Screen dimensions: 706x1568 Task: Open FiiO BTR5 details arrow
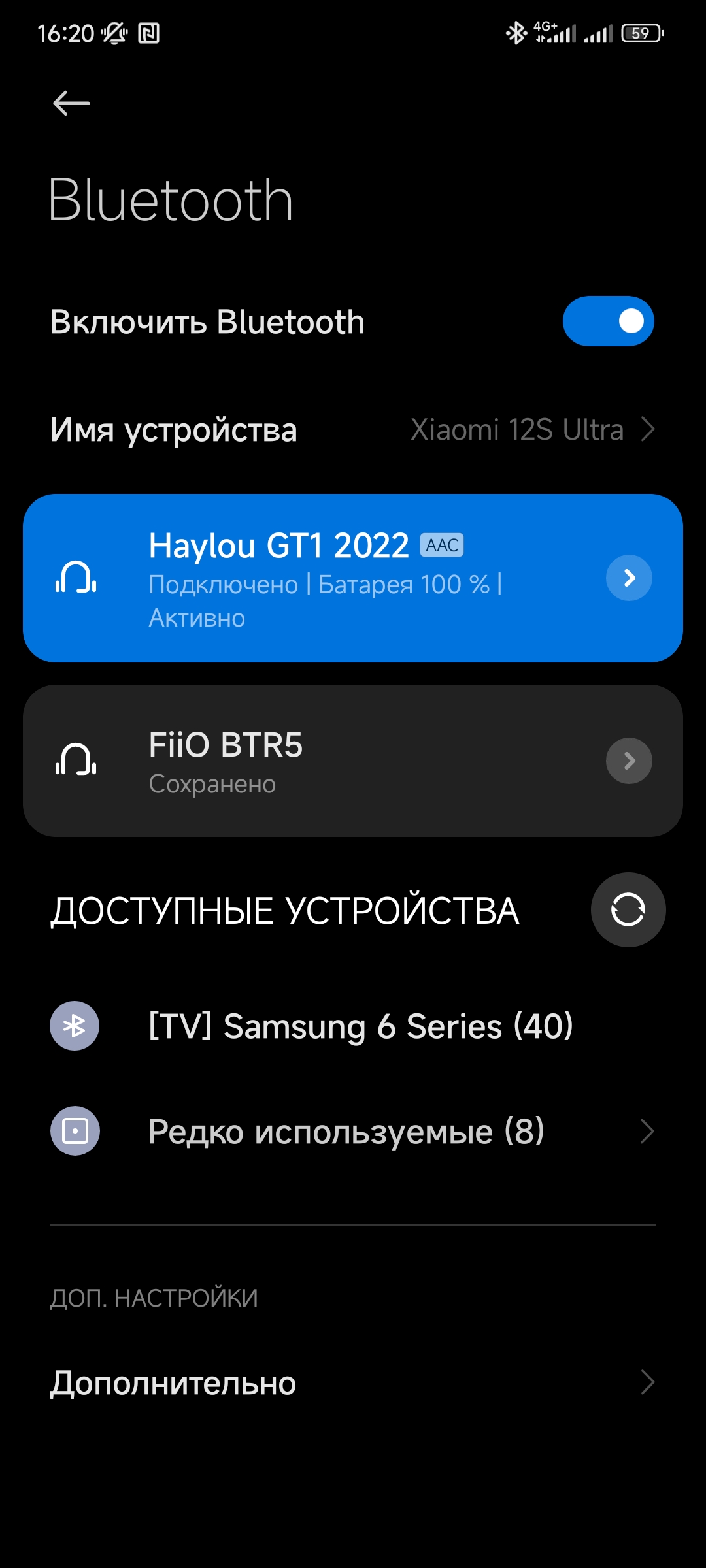pyautogui.click(x=629, y=761)
